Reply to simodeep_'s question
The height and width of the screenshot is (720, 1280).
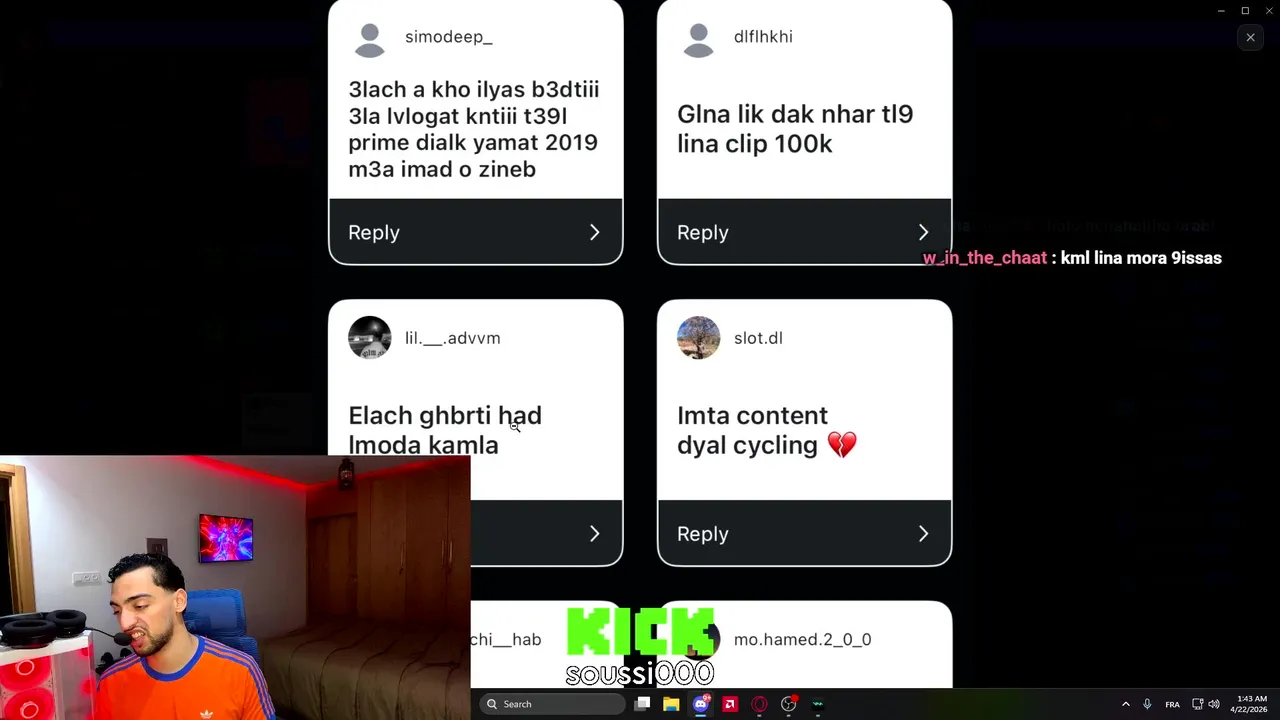[475, 232]
